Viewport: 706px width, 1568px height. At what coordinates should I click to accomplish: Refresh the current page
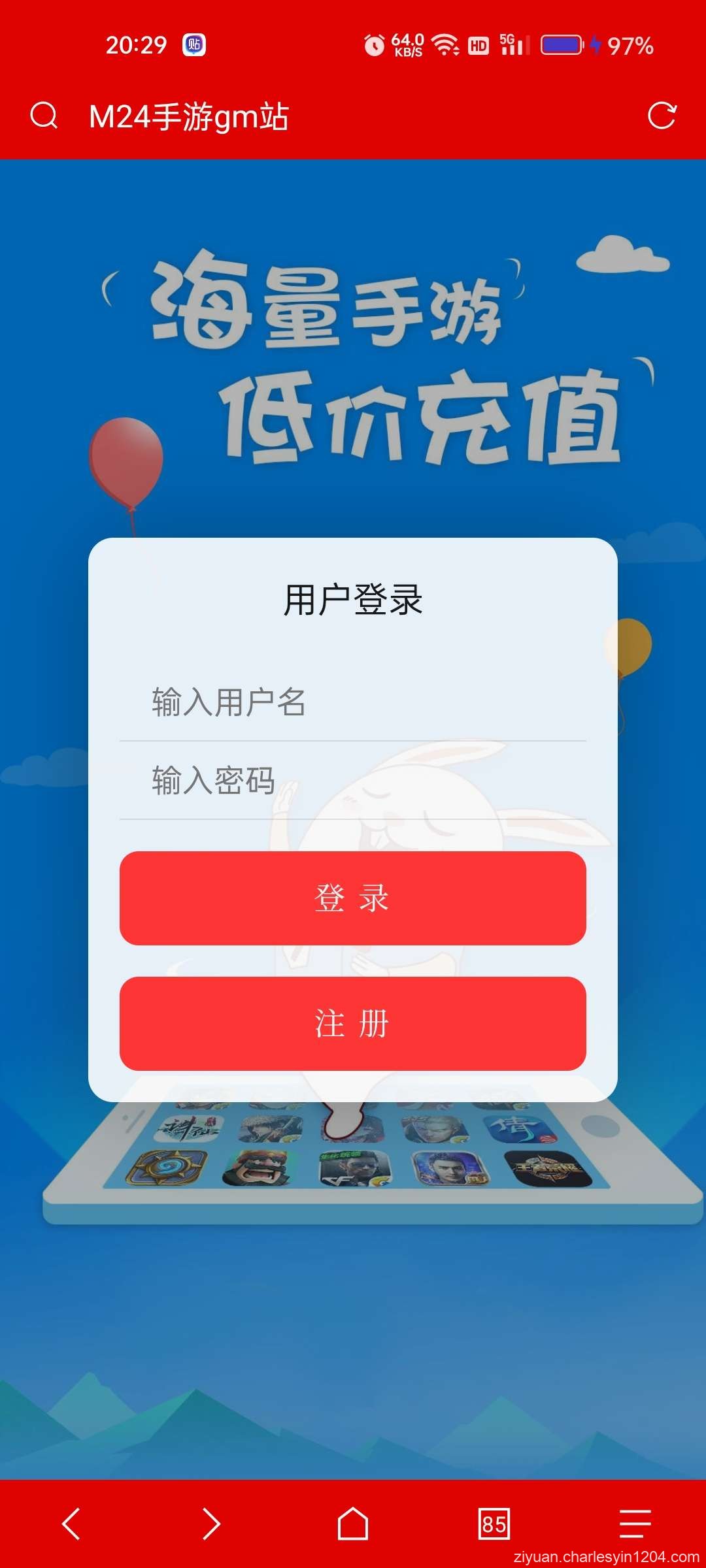pyautogui.click(x=662, y=116)
